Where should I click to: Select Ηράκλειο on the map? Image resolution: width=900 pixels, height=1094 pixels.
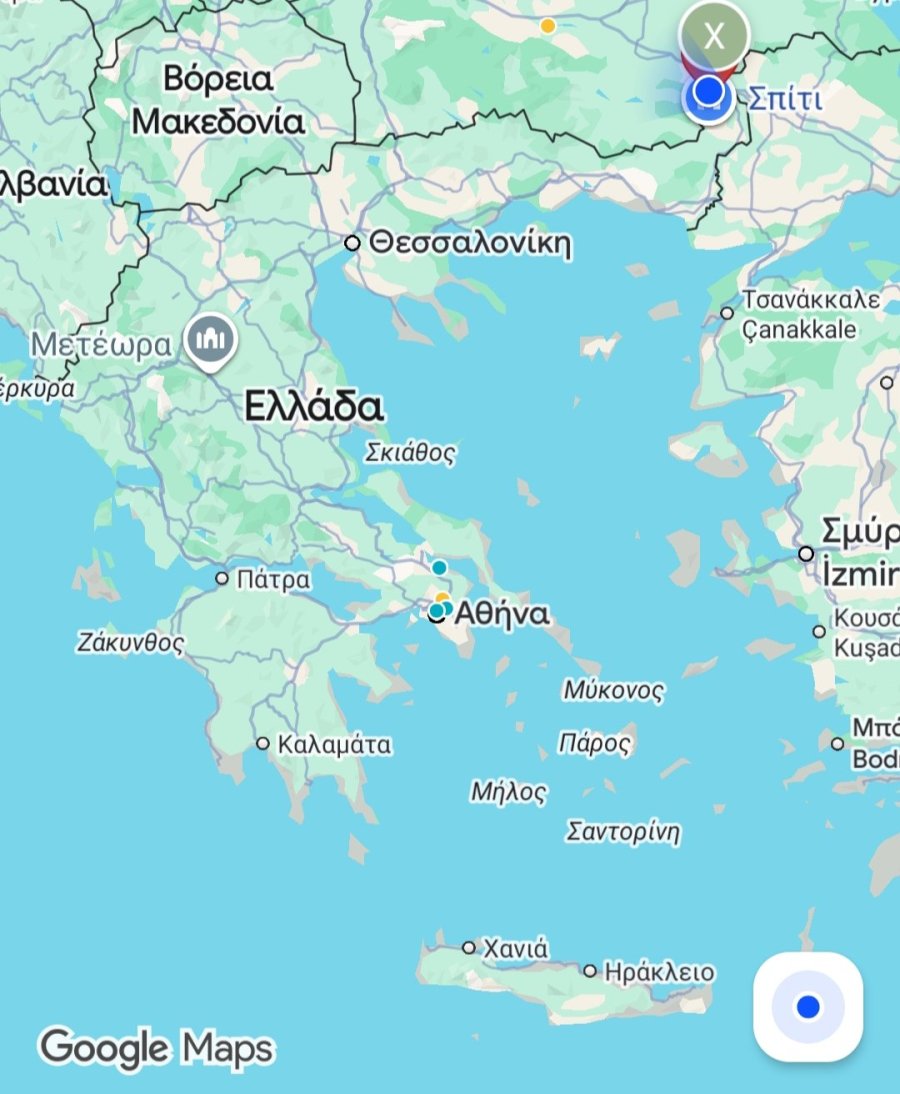coord(659,971)
